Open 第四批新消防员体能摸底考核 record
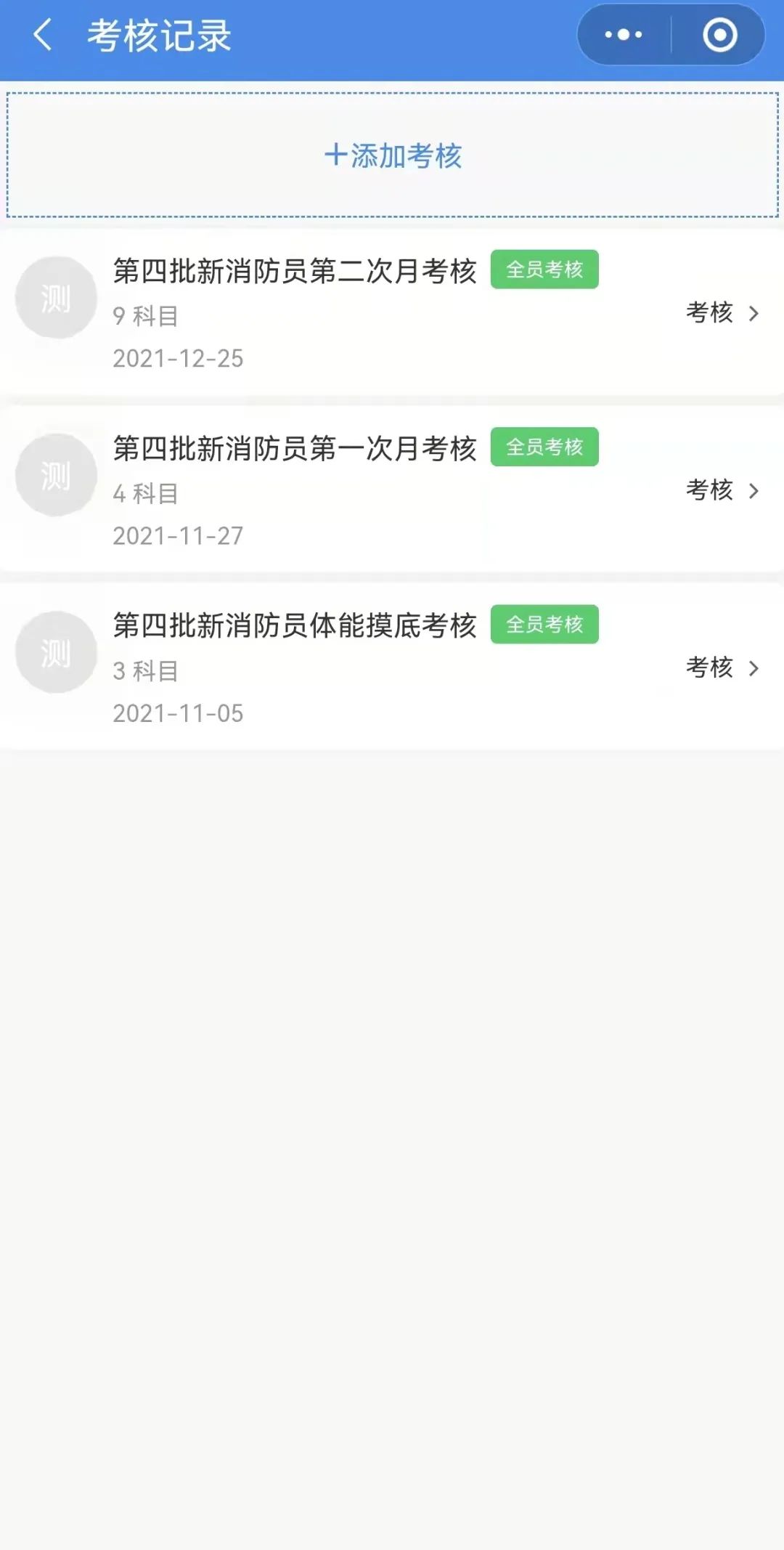 (x=392, y=667)
